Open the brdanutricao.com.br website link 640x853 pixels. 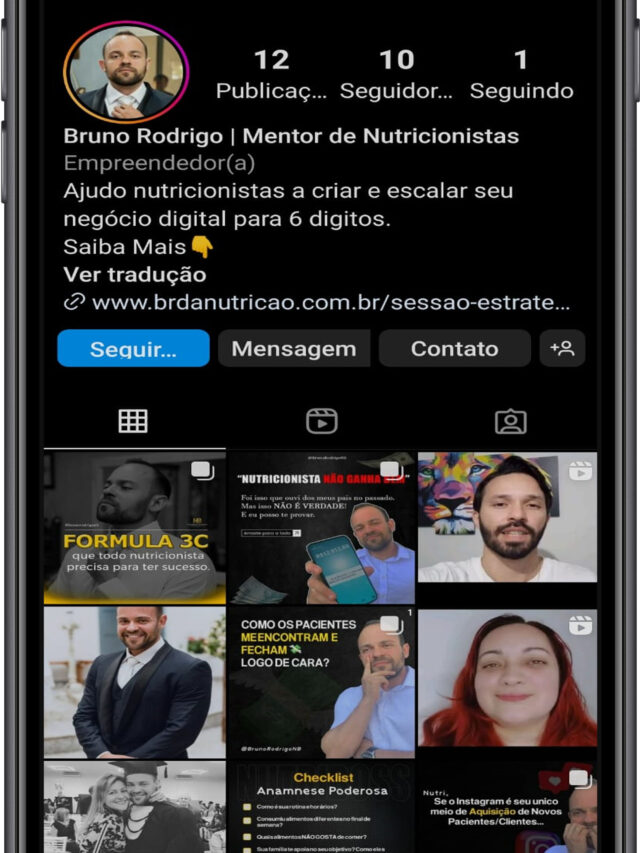coord(330,302)
